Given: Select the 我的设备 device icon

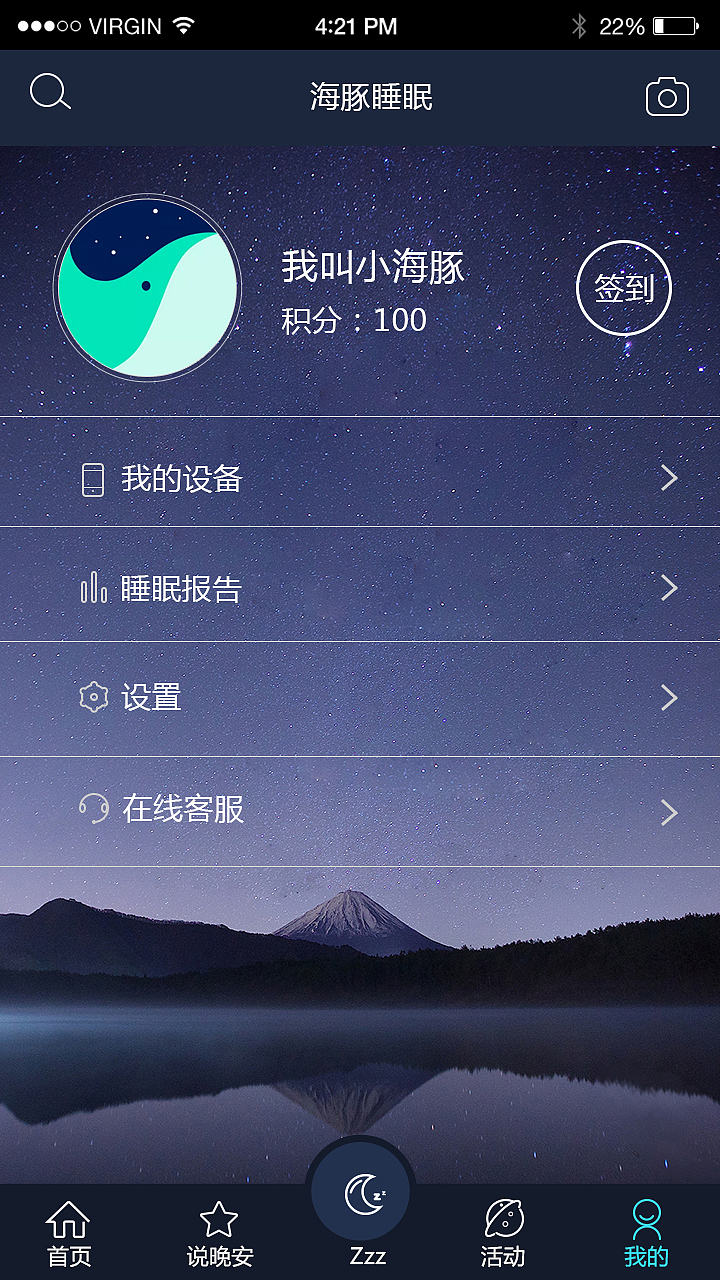Looking at the screenshot, I should (x=94, y=478).
